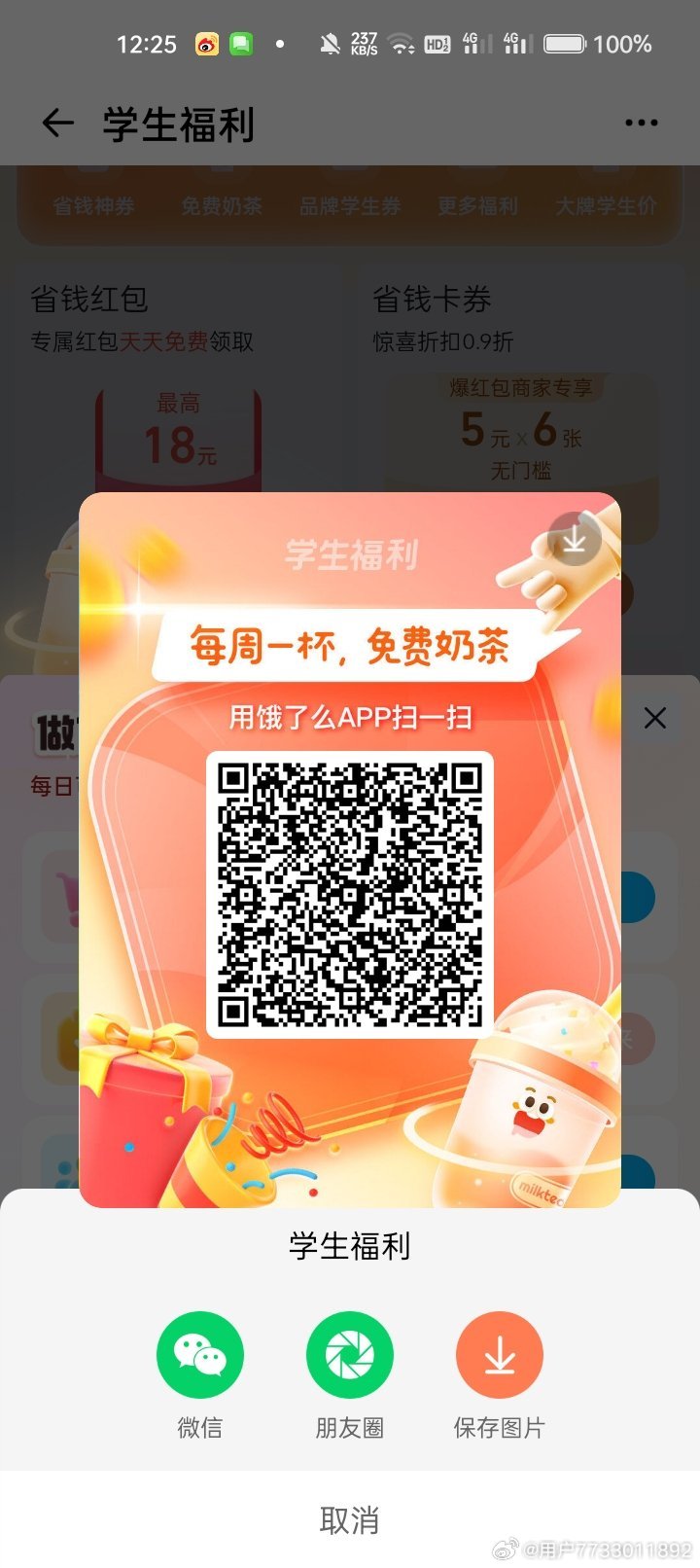The width and height of the screenshot is (700, 1568).
Task: Open the three-dot overflow menu
Action: 641,124
